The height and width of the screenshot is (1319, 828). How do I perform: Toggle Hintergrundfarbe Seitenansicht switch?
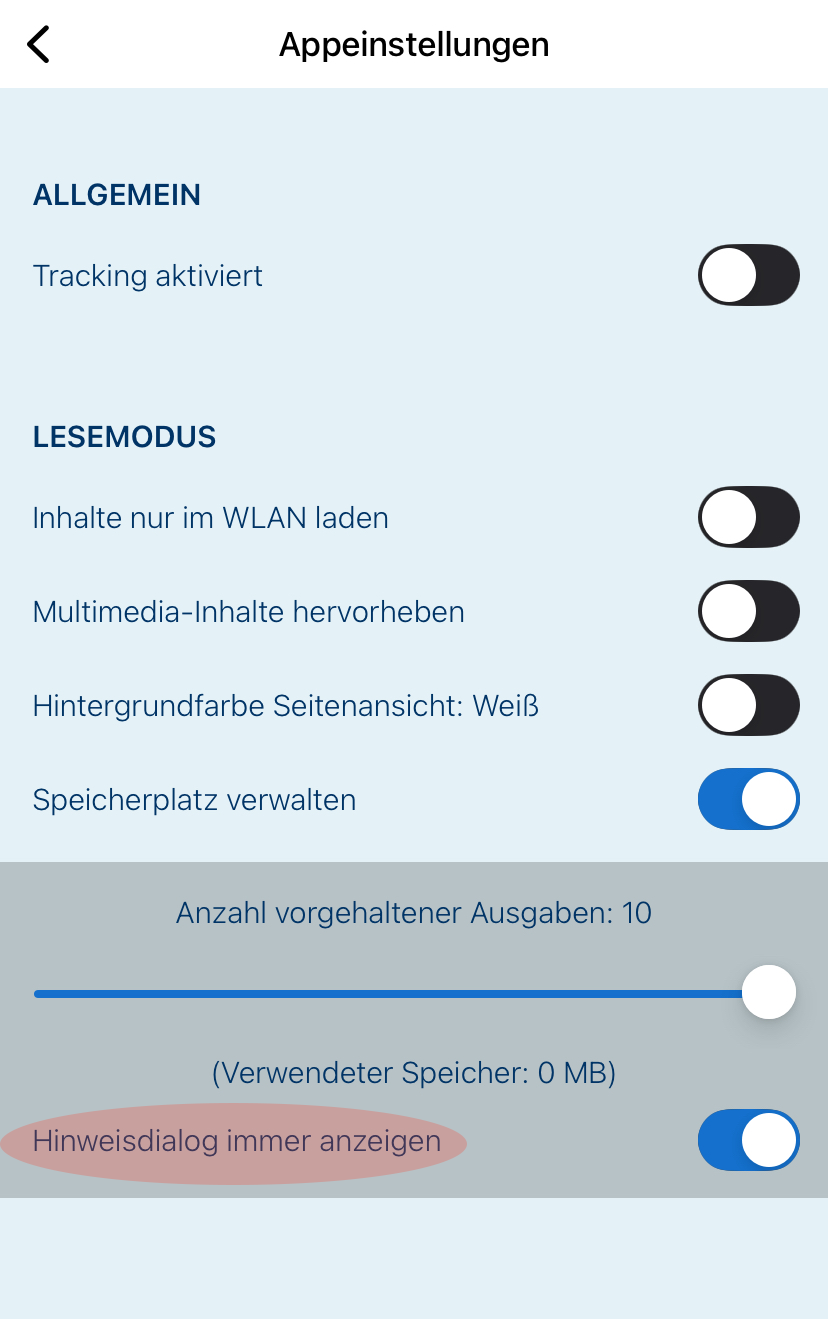click(x=748, y=706)
